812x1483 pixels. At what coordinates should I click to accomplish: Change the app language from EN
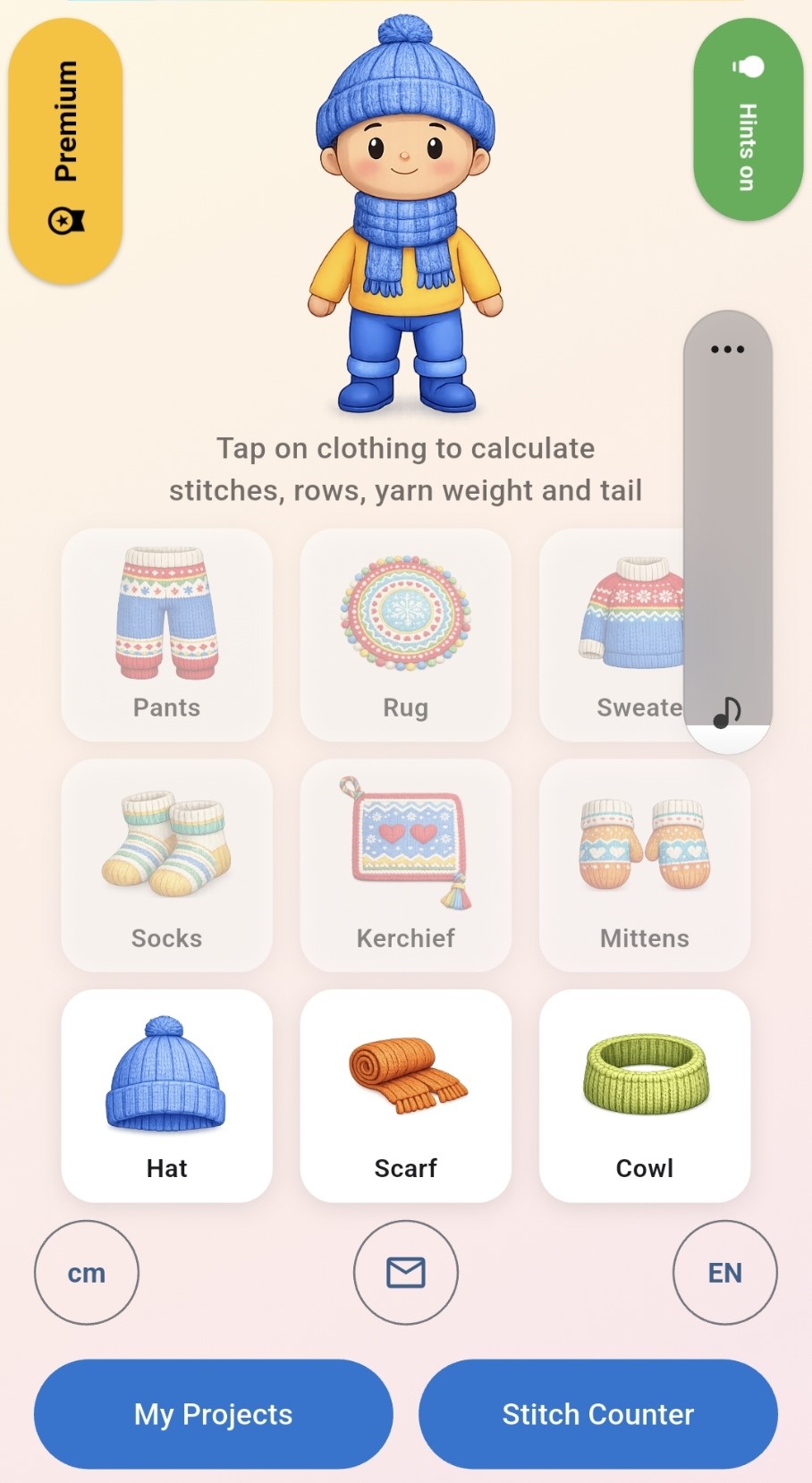click(725, 1273)
